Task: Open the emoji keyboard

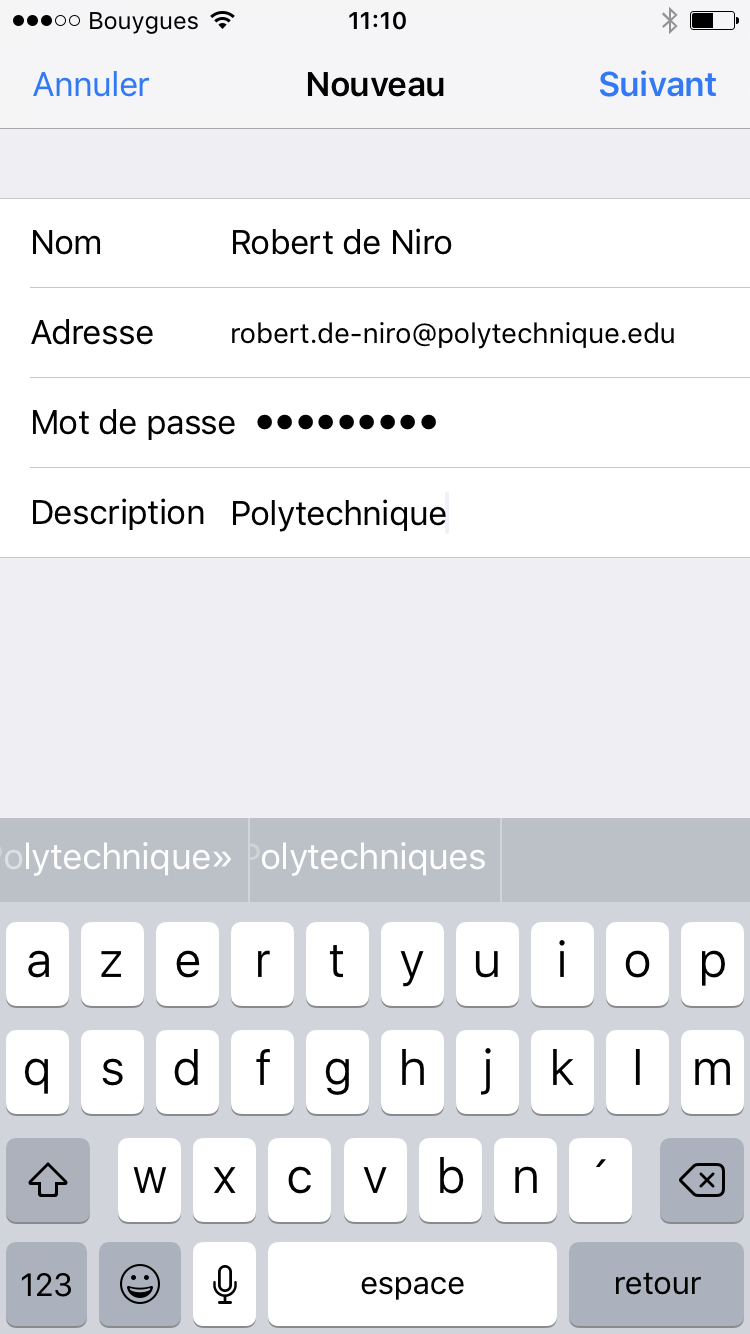Action: coord(140,1284)
